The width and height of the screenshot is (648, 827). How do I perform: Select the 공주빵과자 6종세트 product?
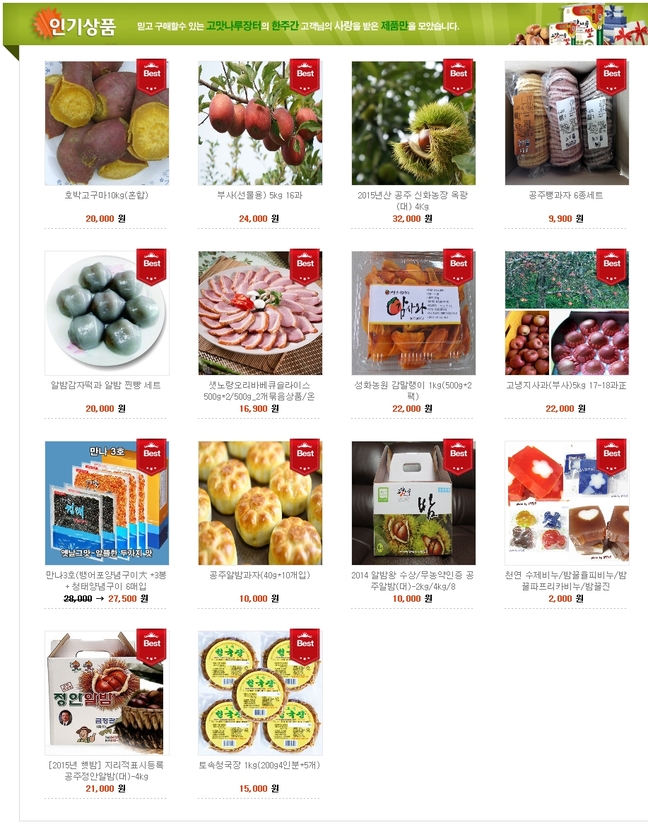pyautogui.click(x=566, y=123)
